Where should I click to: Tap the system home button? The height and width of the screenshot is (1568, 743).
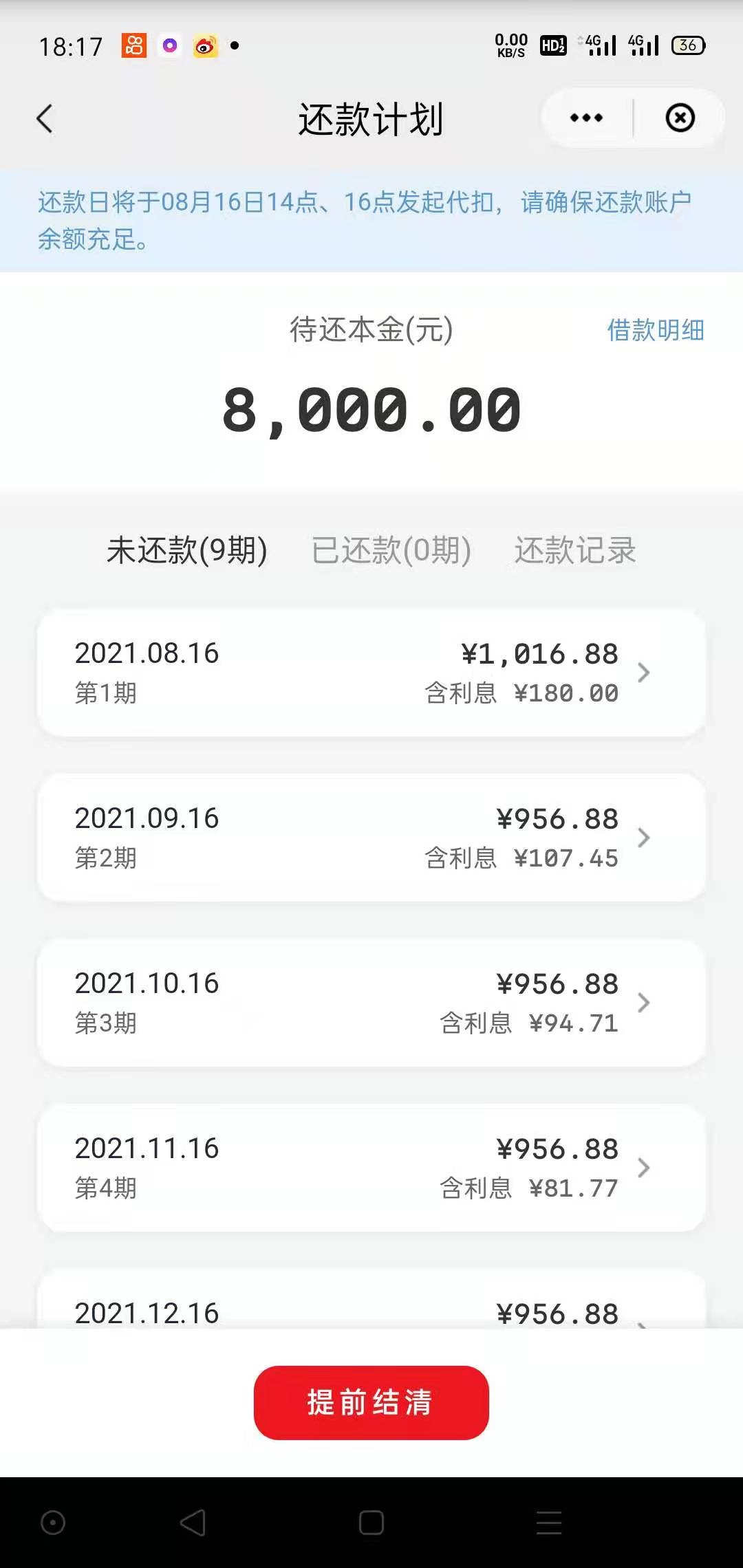click(x=371, y=1523)
